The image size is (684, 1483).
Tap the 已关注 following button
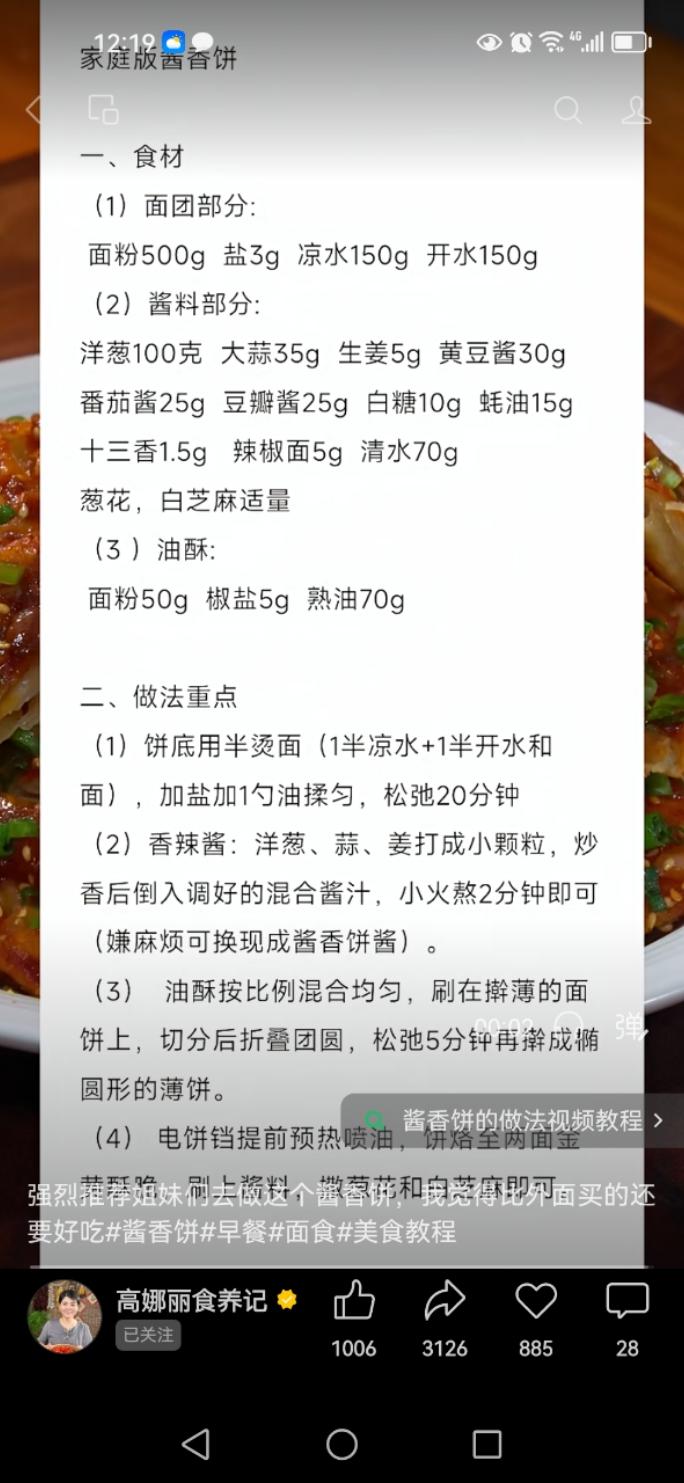(x=149, y=1335)
